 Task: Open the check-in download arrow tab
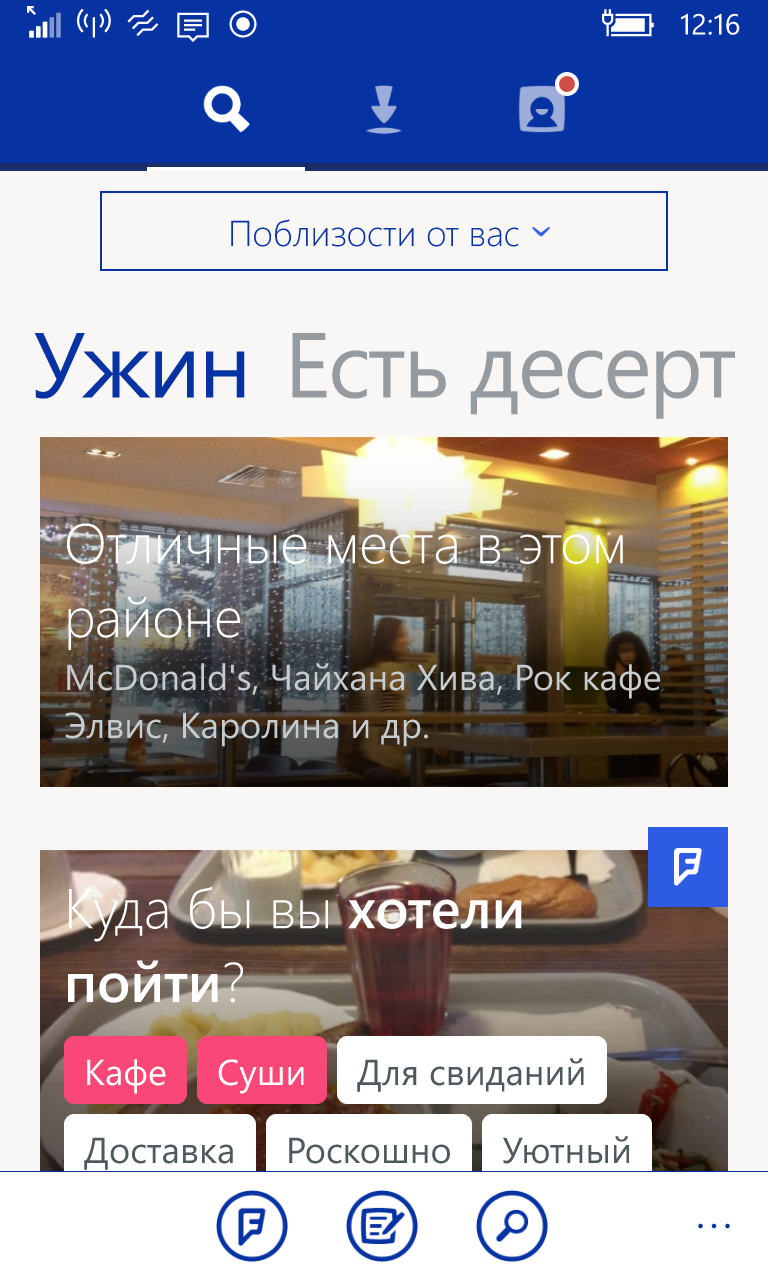click(x=383, y=110)
